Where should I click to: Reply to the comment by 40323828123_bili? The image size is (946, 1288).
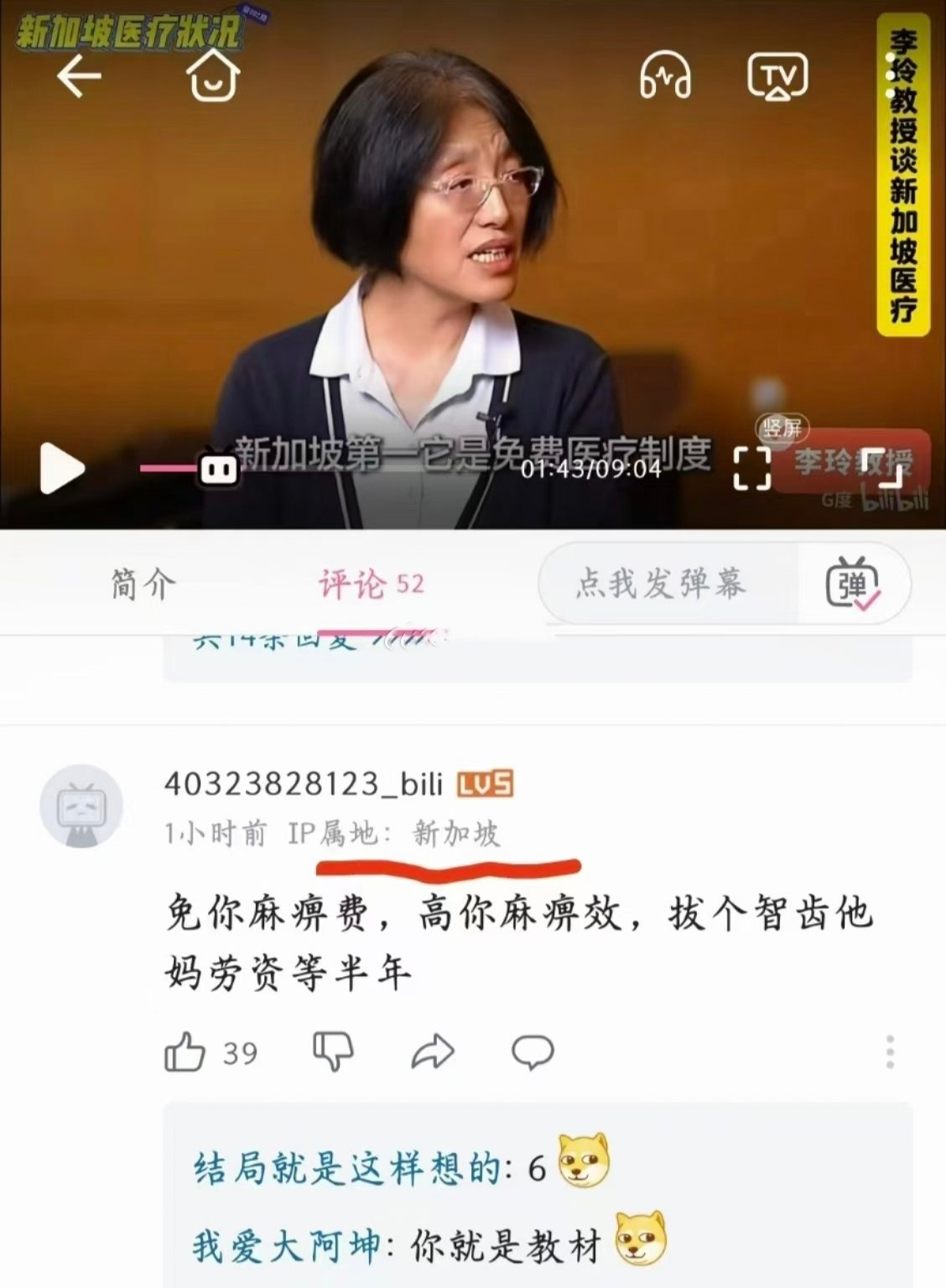tap(533, 1052)
